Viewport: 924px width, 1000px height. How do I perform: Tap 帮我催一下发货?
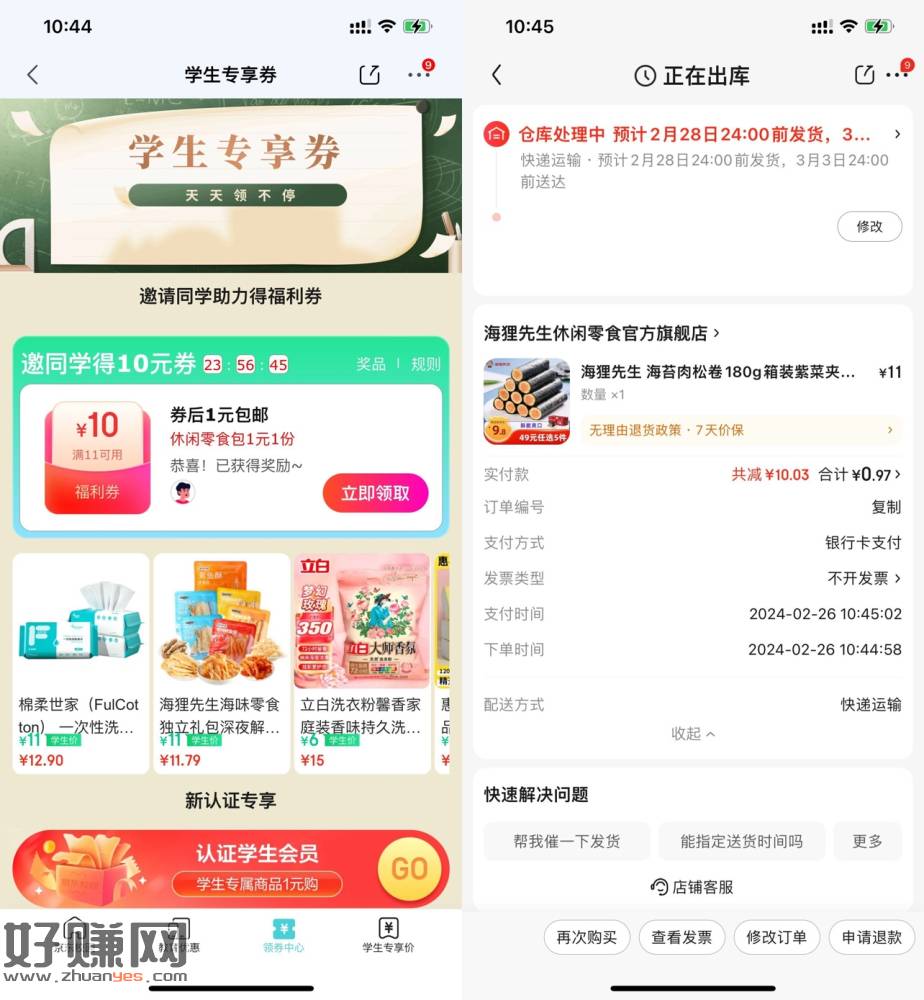[566, 841]
